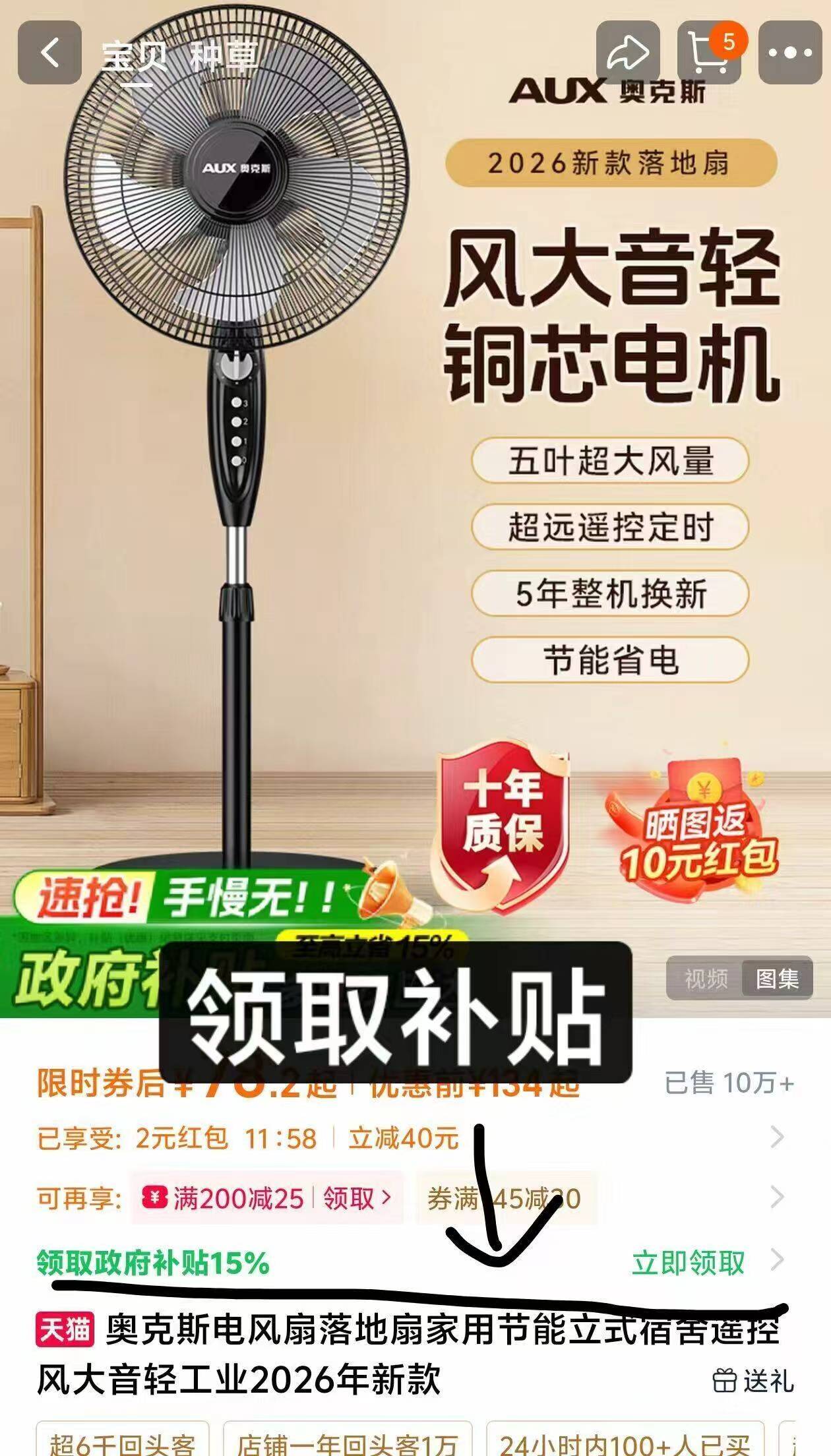
Task: Go back using the top-left arrow
Action: [x=49, y=53]
